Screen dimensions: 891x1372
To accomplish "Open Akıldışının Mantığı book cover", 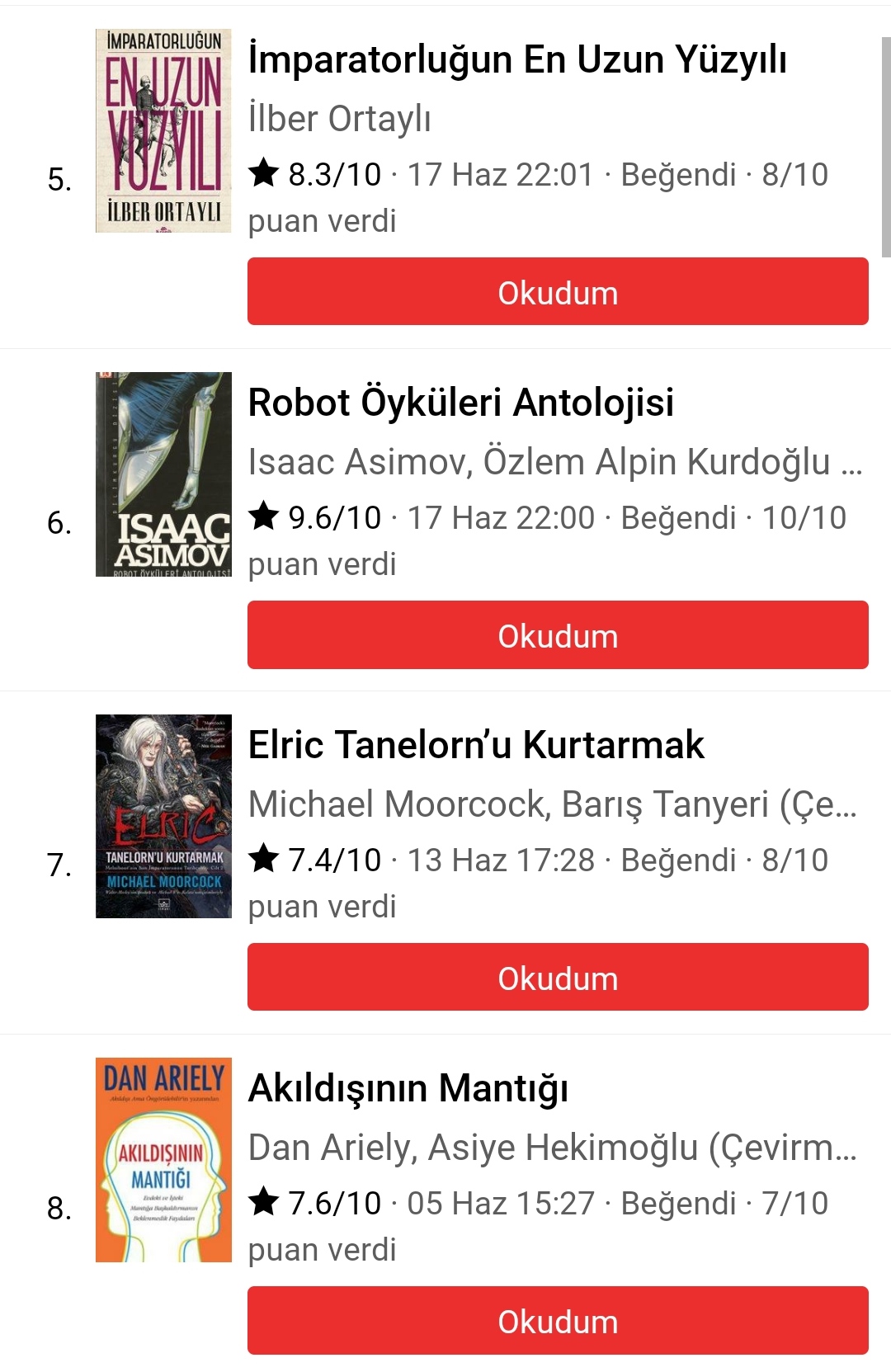I will tap(163, 1160).
